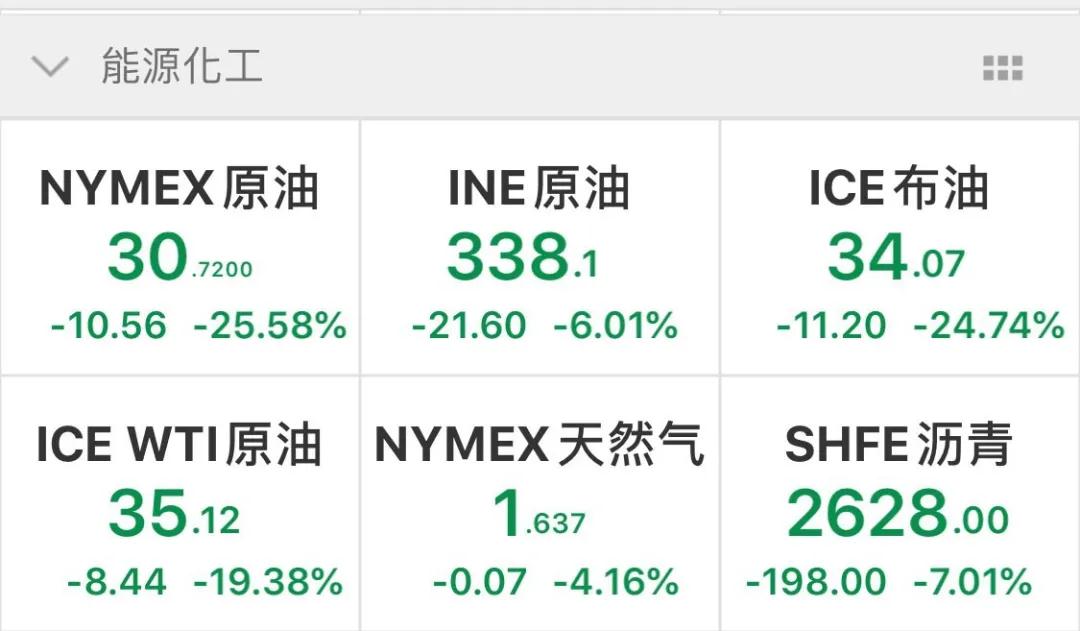Open the SHFE沥青 quote tile
This screenshot has width=1080, height=631.
[900, 505]
